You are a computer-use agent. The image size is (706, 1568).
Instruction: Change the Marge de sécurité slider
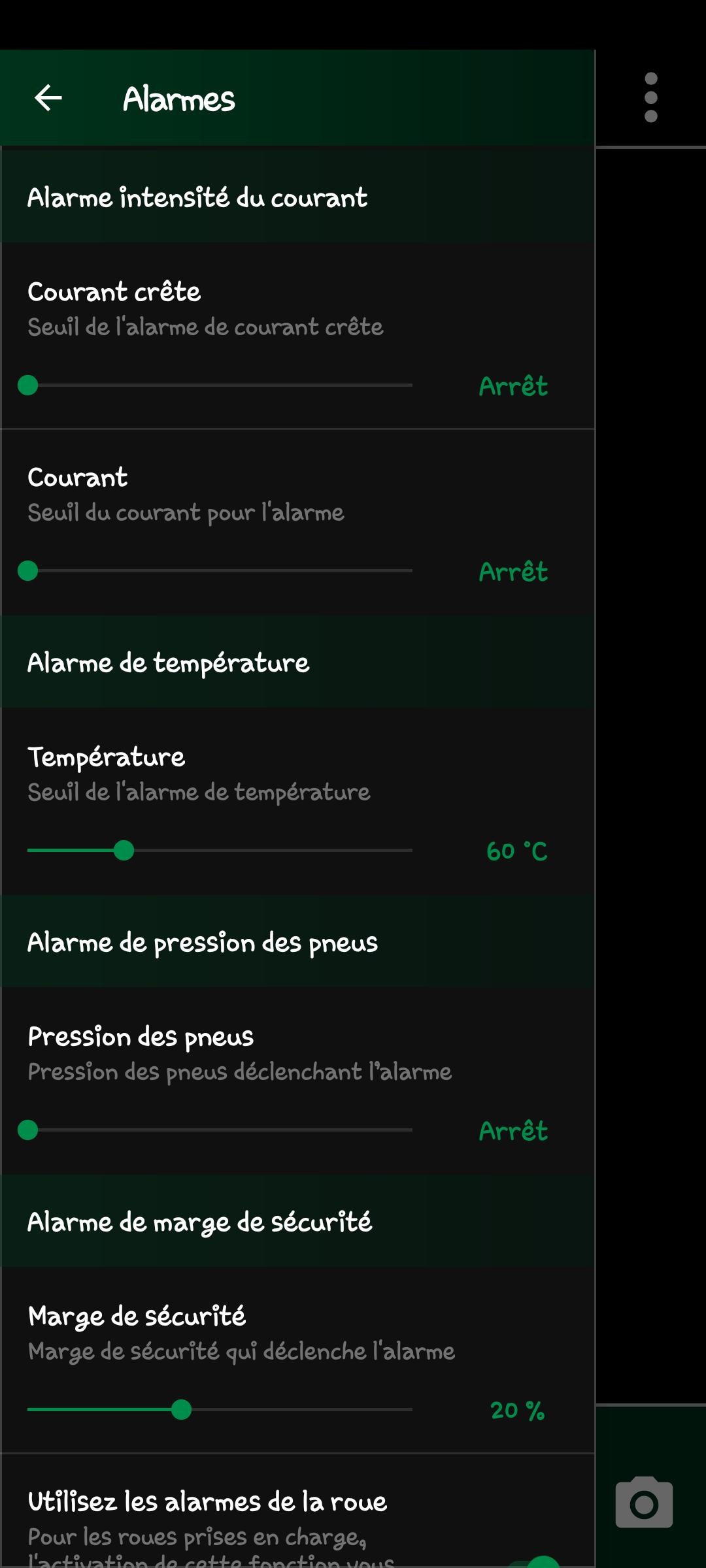[x=220, y=1410]
